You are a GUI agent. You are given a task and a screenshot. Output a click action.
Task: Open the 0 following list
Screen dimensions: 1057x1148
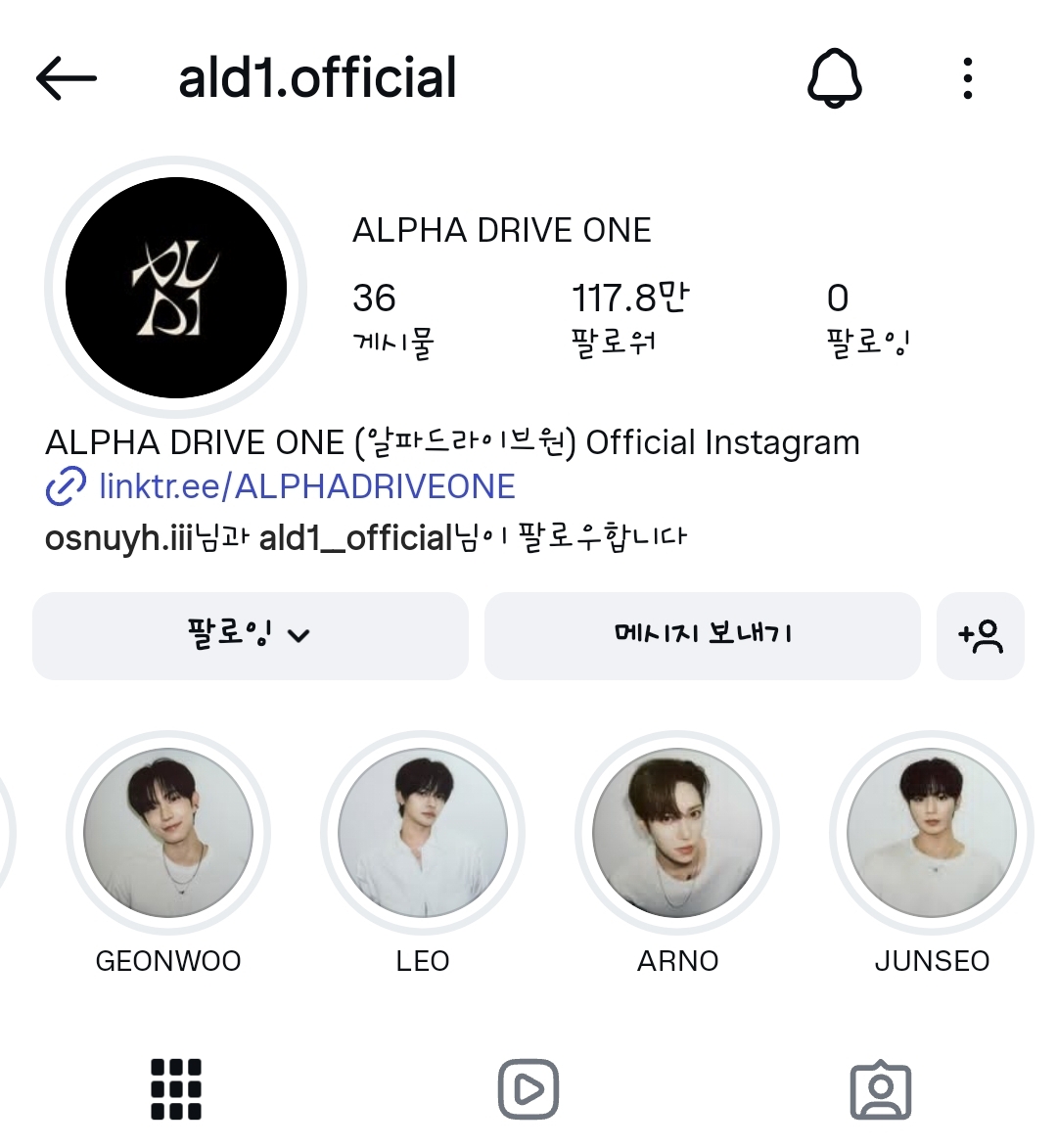point(867,318)
